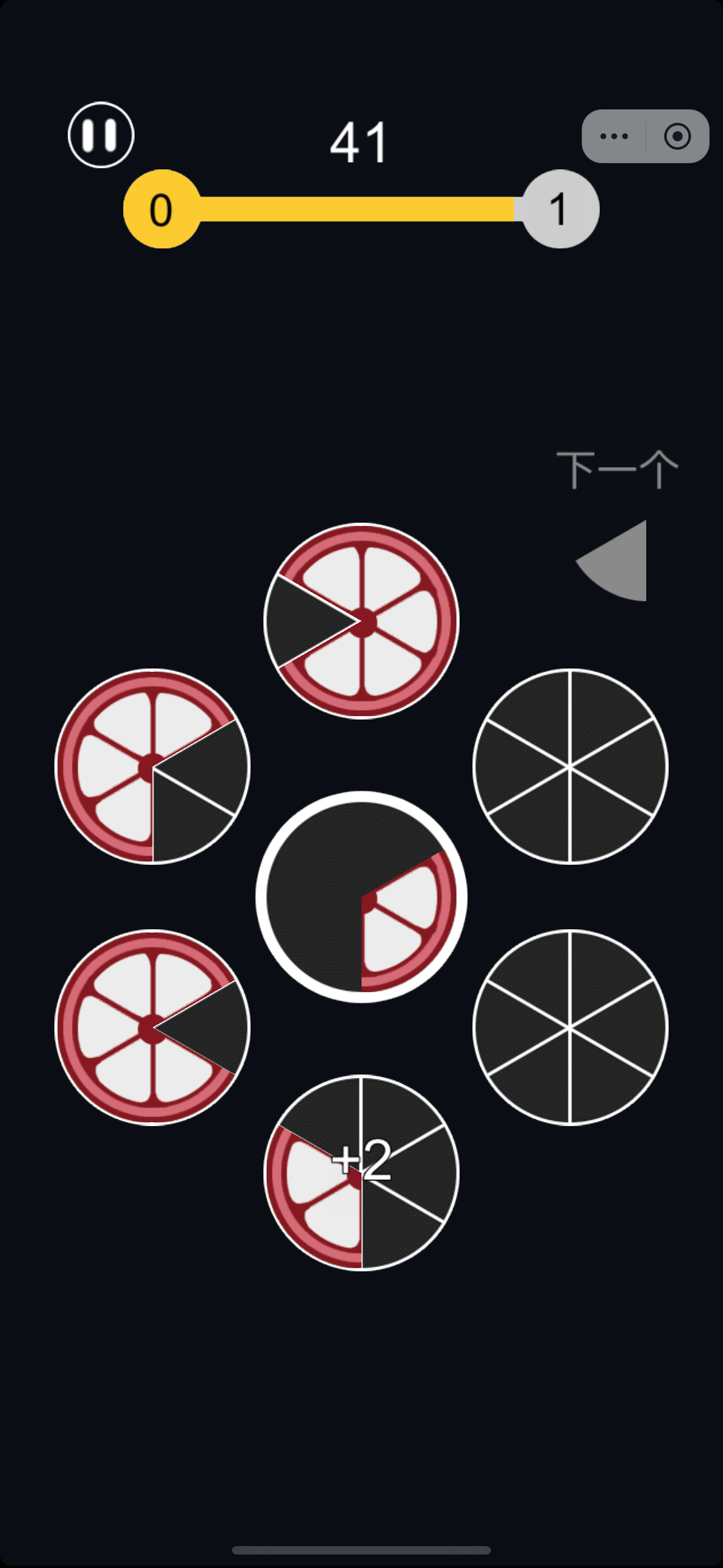Place slice in upper-left circle with two gaps
The image size is (723, 1568).
[x=153, y=767]
